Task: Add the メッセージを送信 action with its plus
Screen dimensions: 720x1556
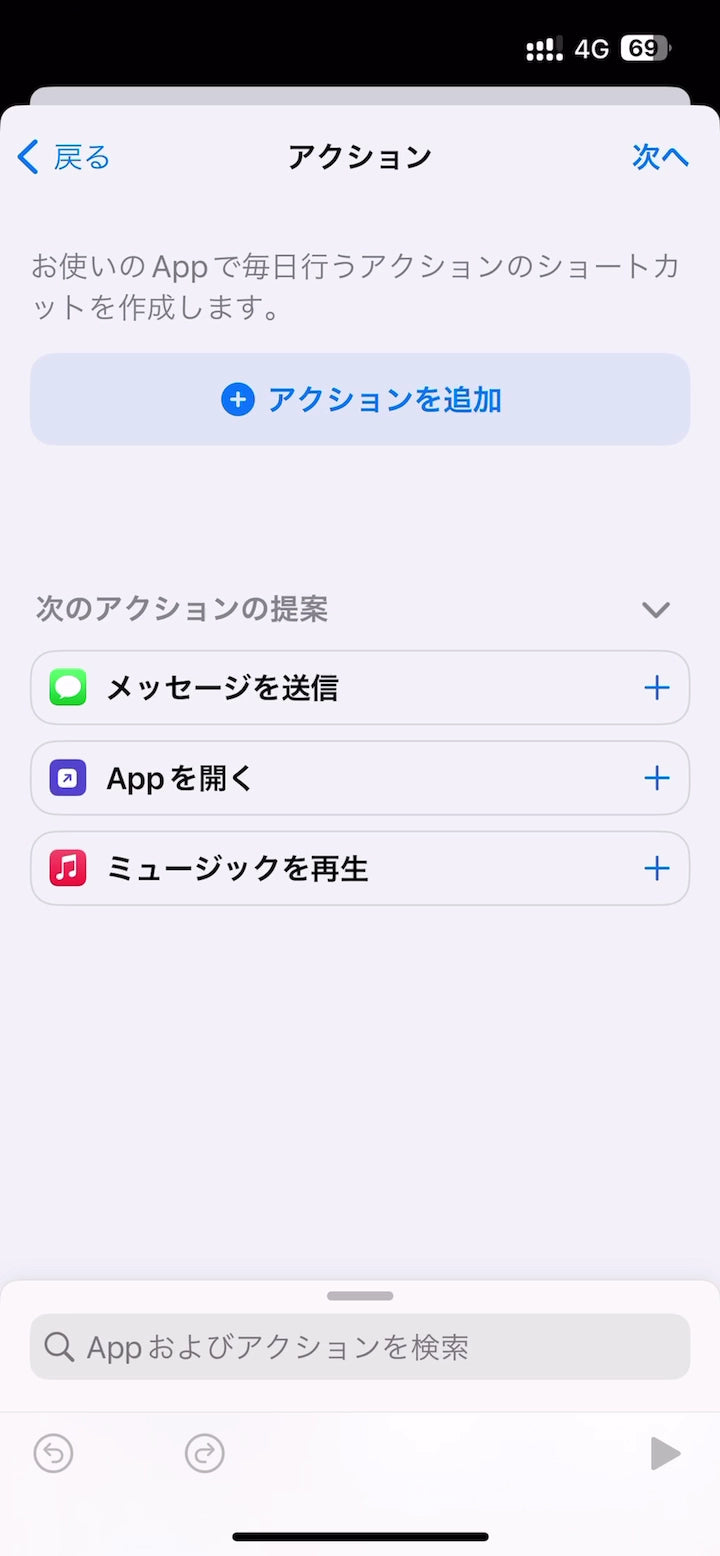Action: tap(657, 687)
